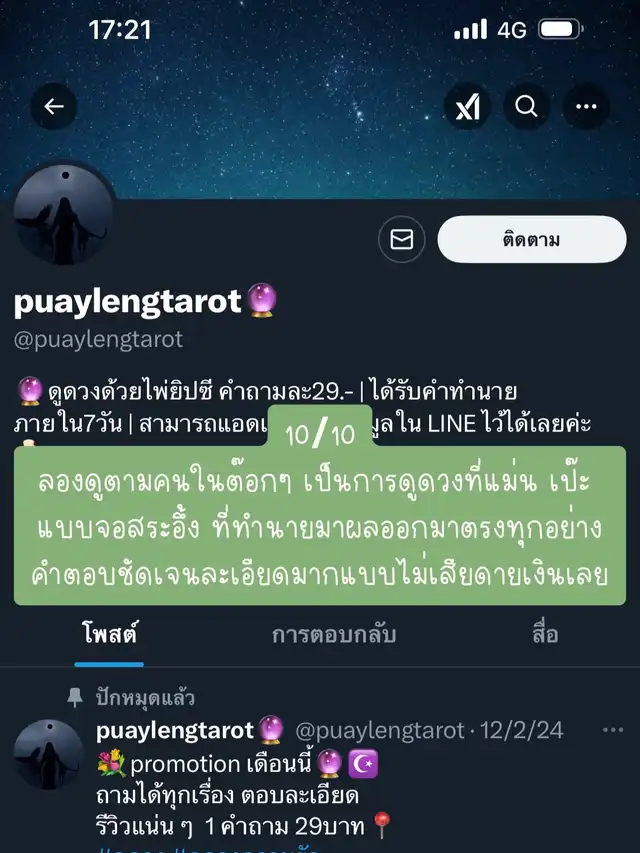Open the Grok xAI icon
This screenshot has height=853, width=640.
point(467,107)
